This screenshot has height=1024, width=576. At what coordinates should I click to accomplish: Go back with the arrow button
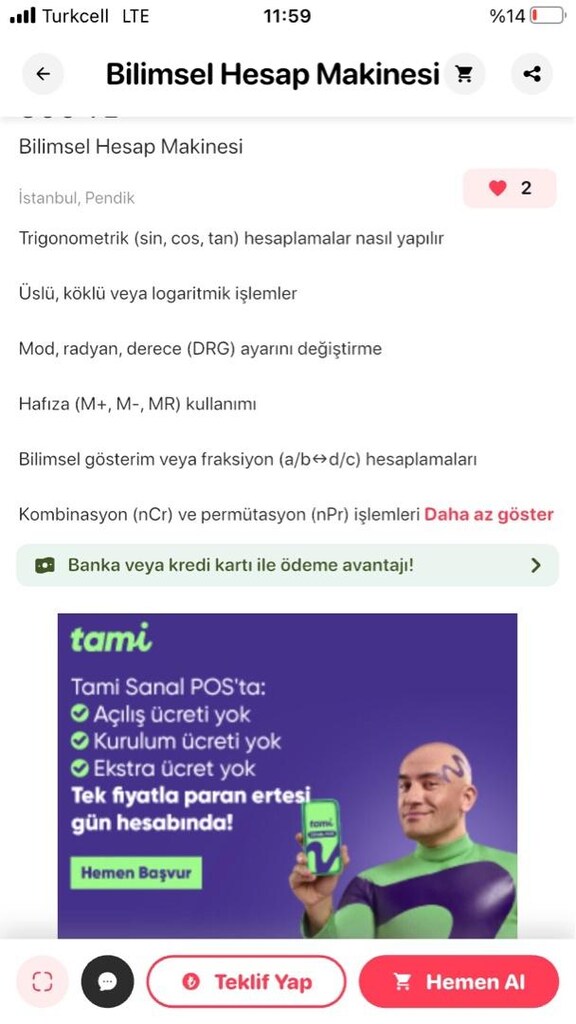(43, 74)
